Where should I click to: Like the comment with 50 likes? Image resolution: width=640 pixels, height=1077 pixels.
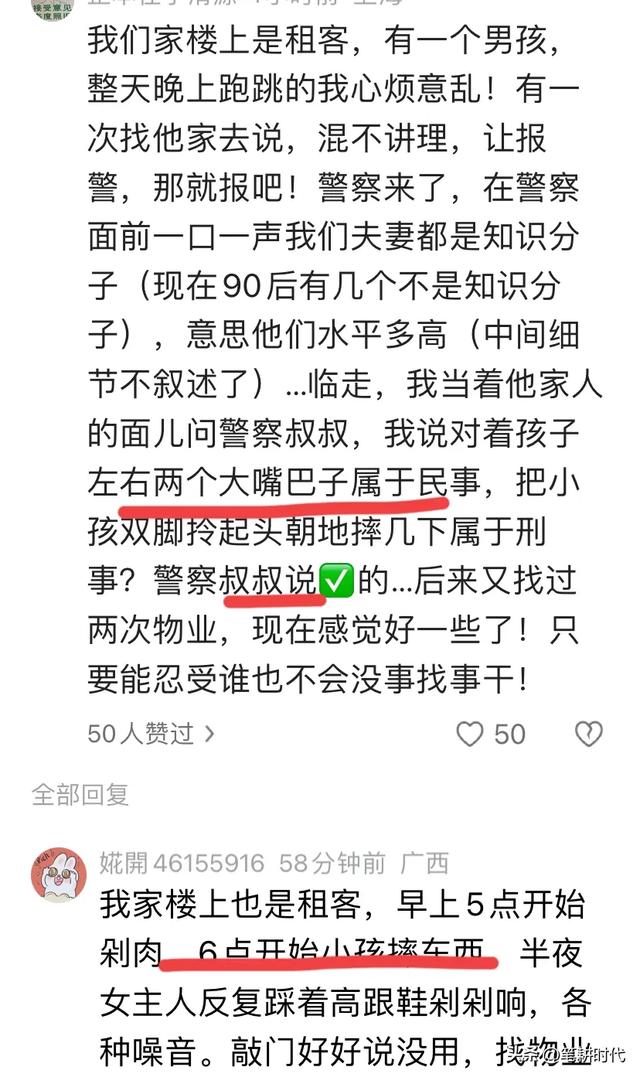point(470,734)
